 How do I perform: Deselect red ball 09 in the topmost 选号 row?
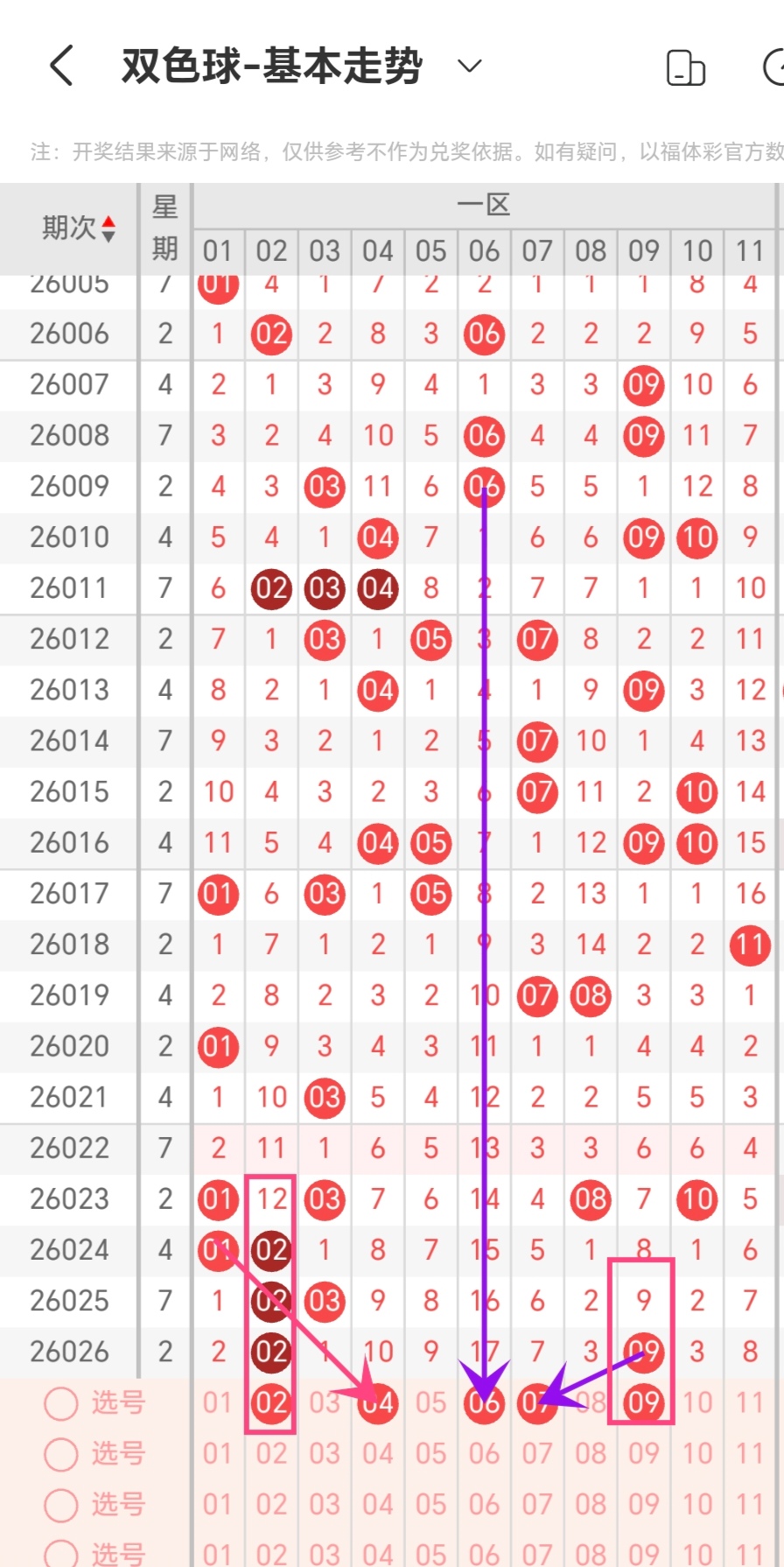coord(643,1403)
